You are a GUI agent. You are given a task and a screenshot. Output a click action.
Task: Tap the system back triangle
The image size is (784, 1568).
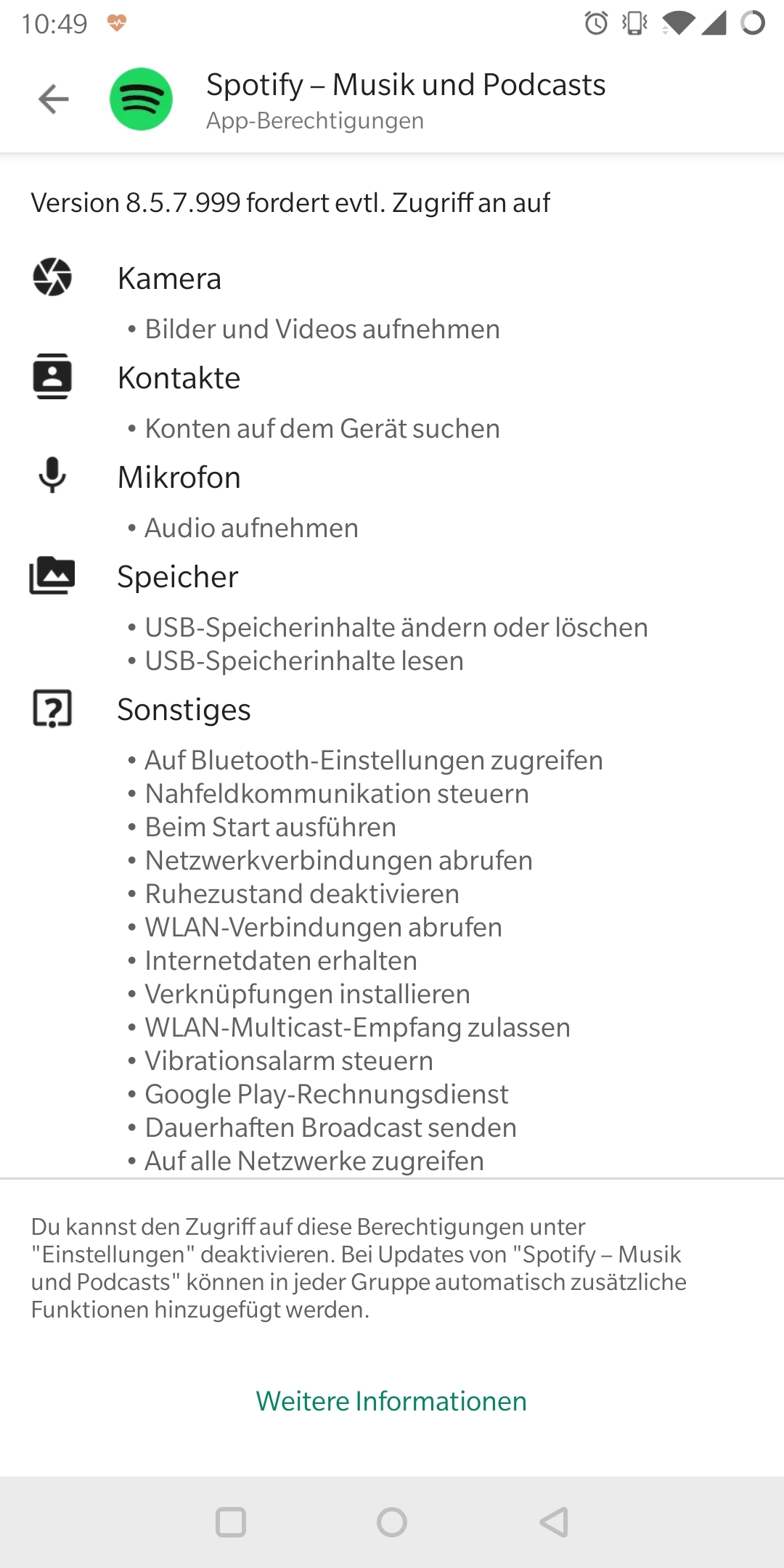[553, 1522]
